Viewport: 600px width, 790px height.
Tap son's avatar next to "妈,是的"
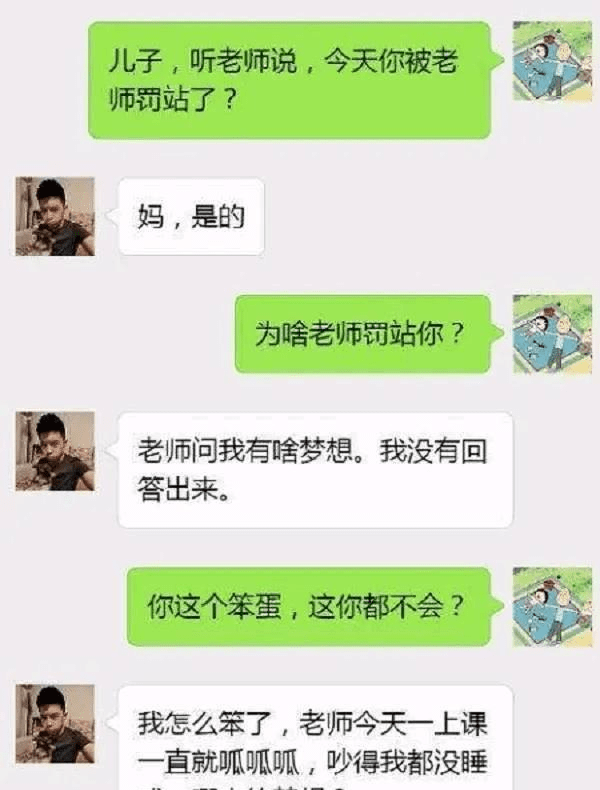point(55,217)
